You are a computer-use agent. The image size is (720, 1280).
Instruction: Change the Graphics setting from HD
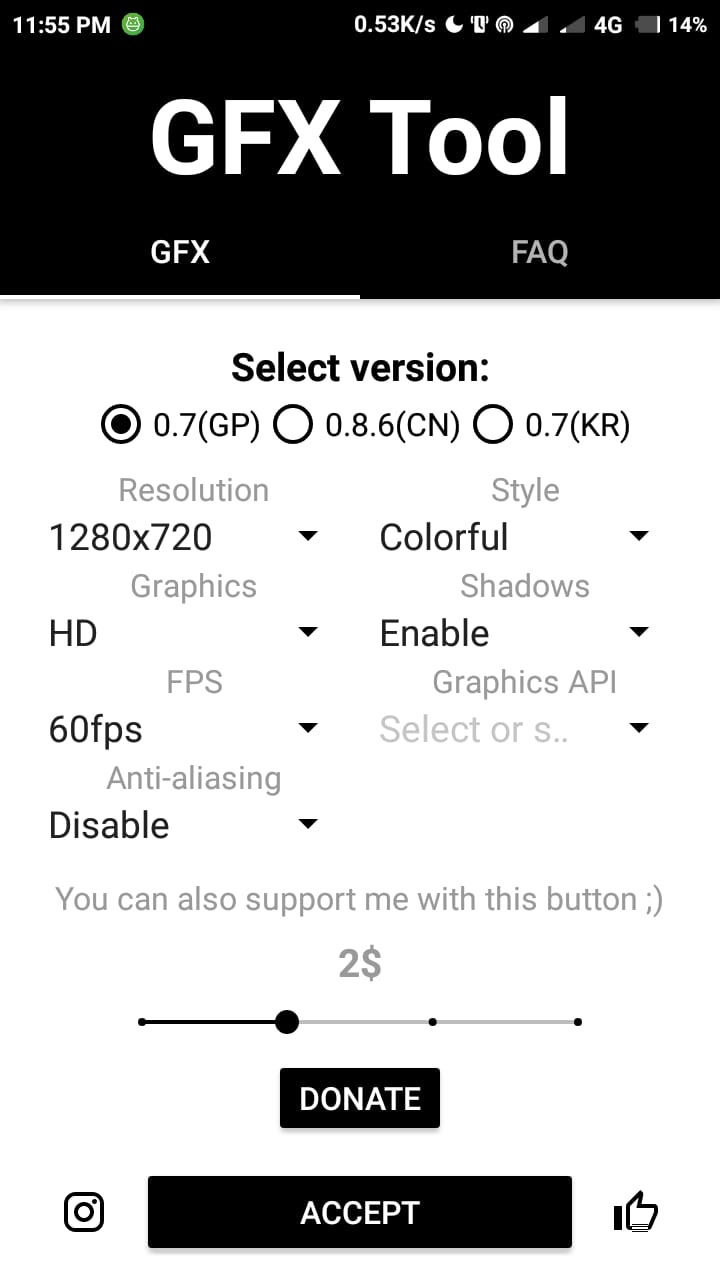pyautogui.click(x=183, y=633)
